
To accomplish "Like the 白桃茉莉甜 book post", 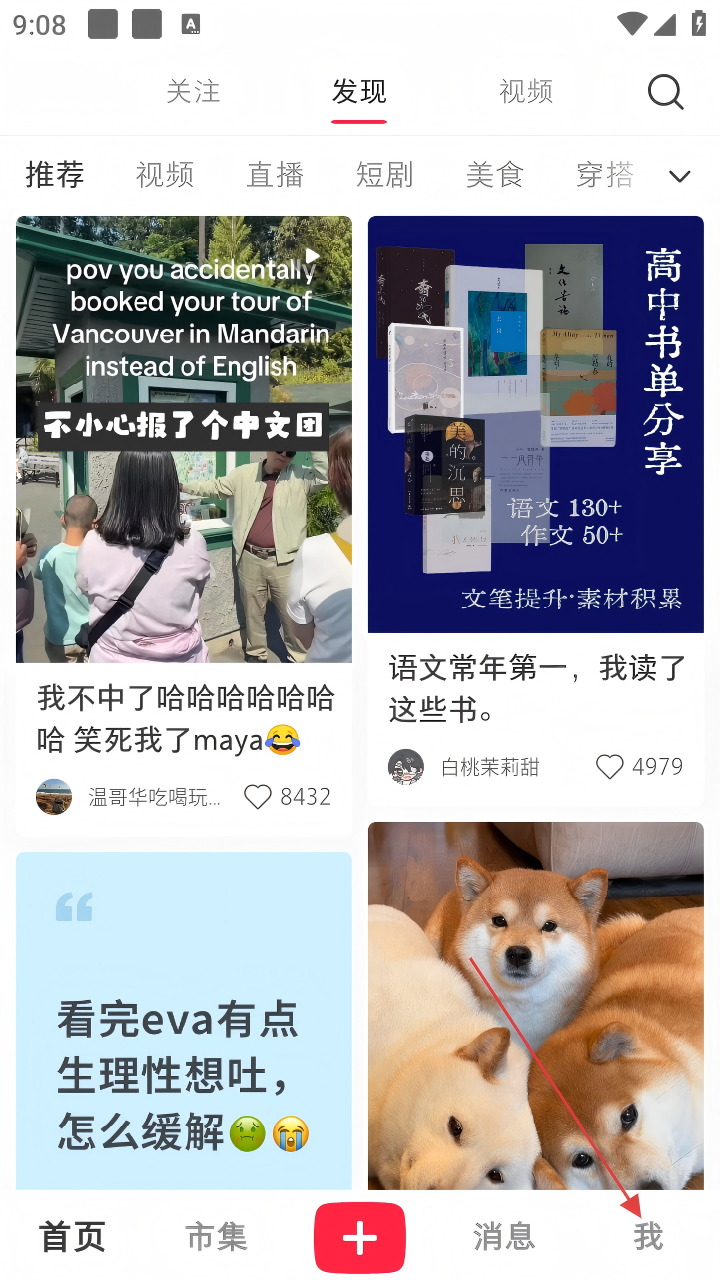I will [x=609, y=767].
